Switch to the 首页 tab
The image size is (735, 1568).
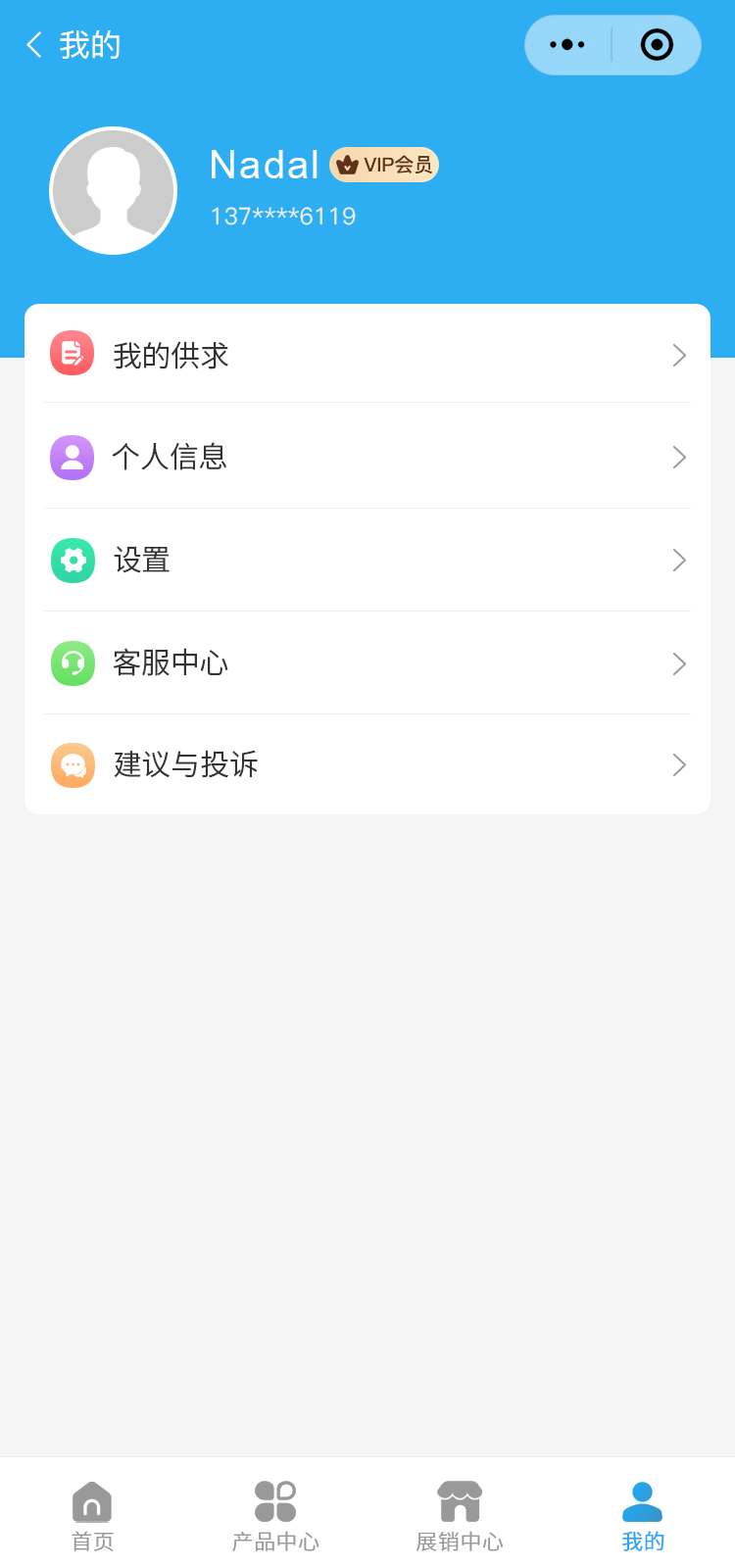92,1515
